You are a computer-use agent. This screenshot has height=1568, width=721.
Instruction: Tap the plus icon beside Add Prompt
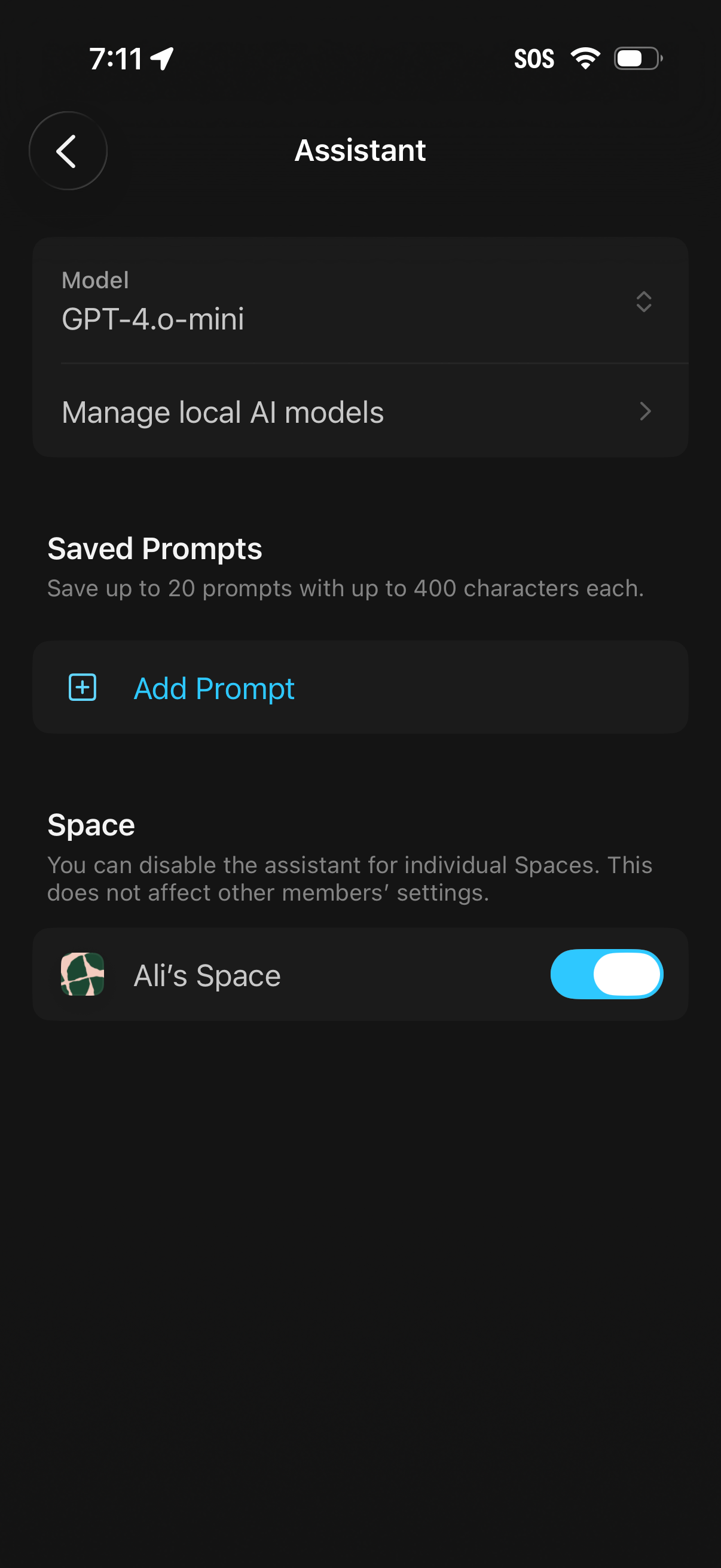coord(83,688)
